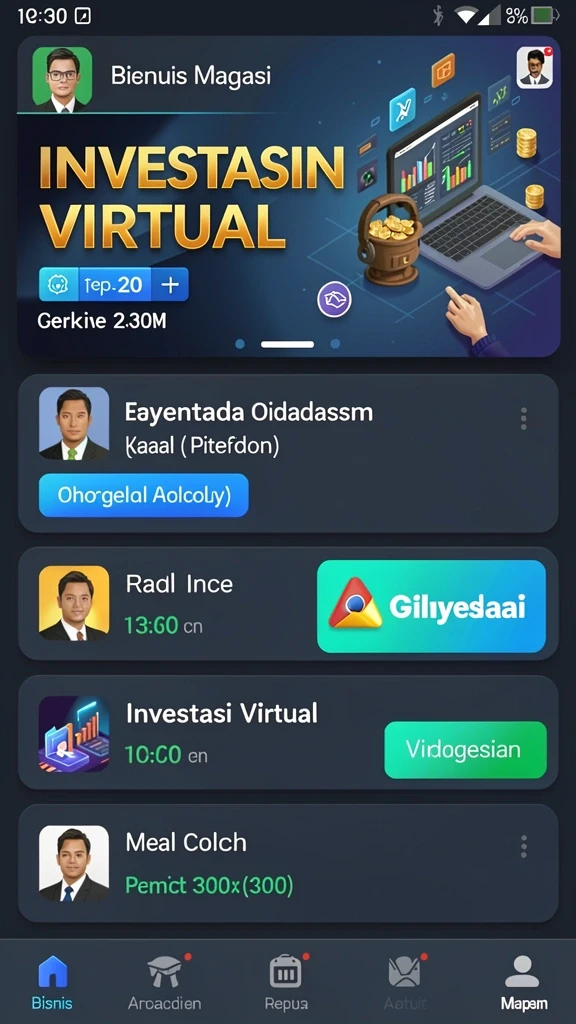Open the Meal Colch card

(288, 863)
